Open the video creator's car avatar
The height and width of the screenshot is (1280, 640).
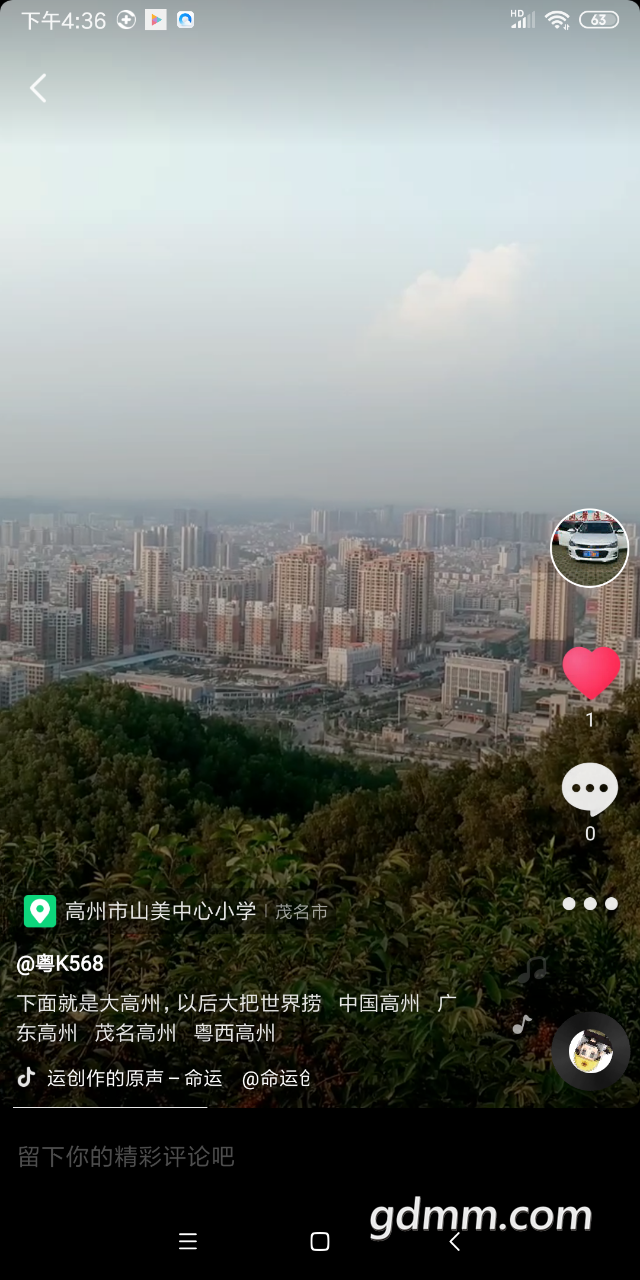click(590, 548)
